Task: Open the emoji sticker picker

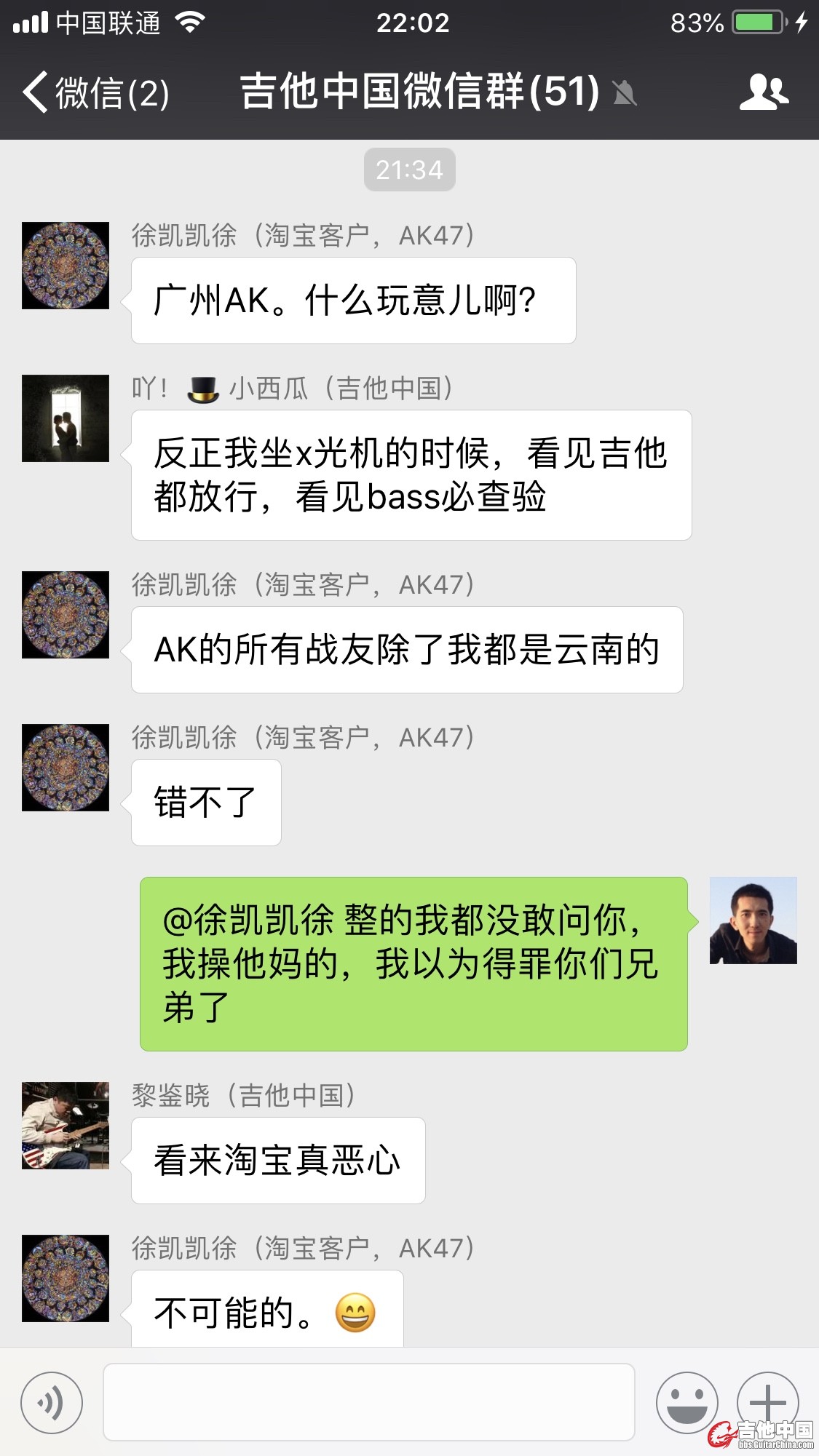Action: pos(687,1403)
